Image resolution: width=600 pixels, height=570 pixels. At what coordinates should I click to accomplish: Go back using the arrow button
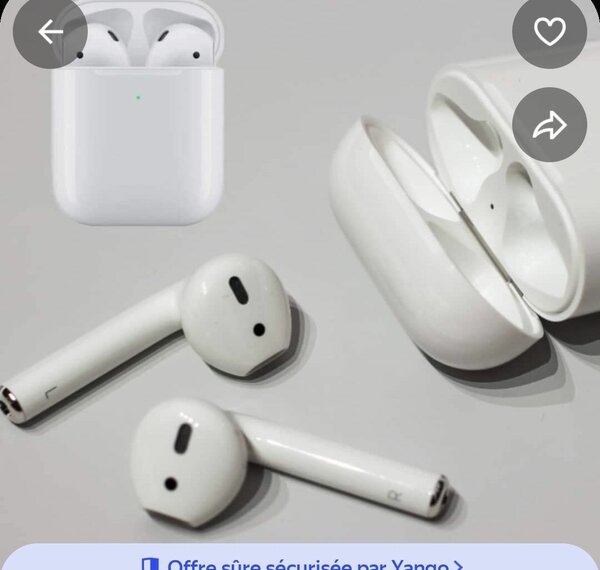50,32
